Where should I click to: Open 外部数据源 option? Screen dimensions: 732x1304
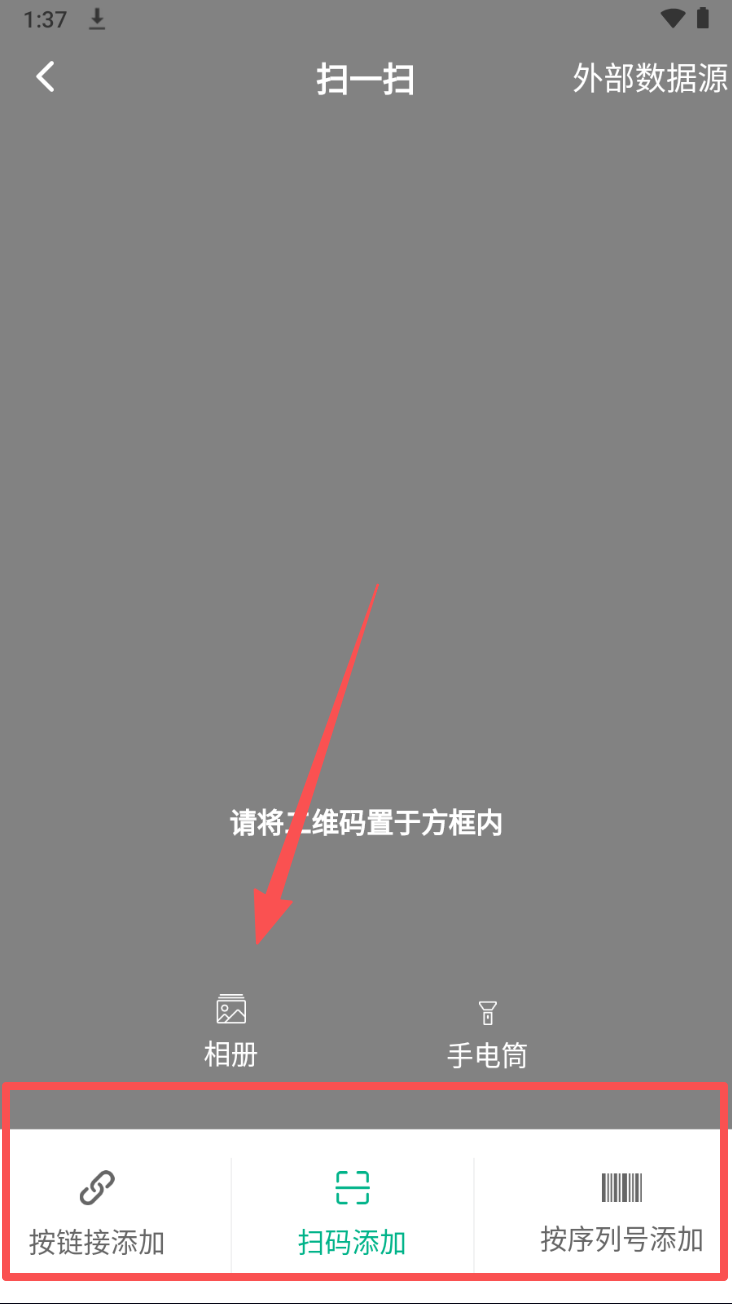[649, 78]
